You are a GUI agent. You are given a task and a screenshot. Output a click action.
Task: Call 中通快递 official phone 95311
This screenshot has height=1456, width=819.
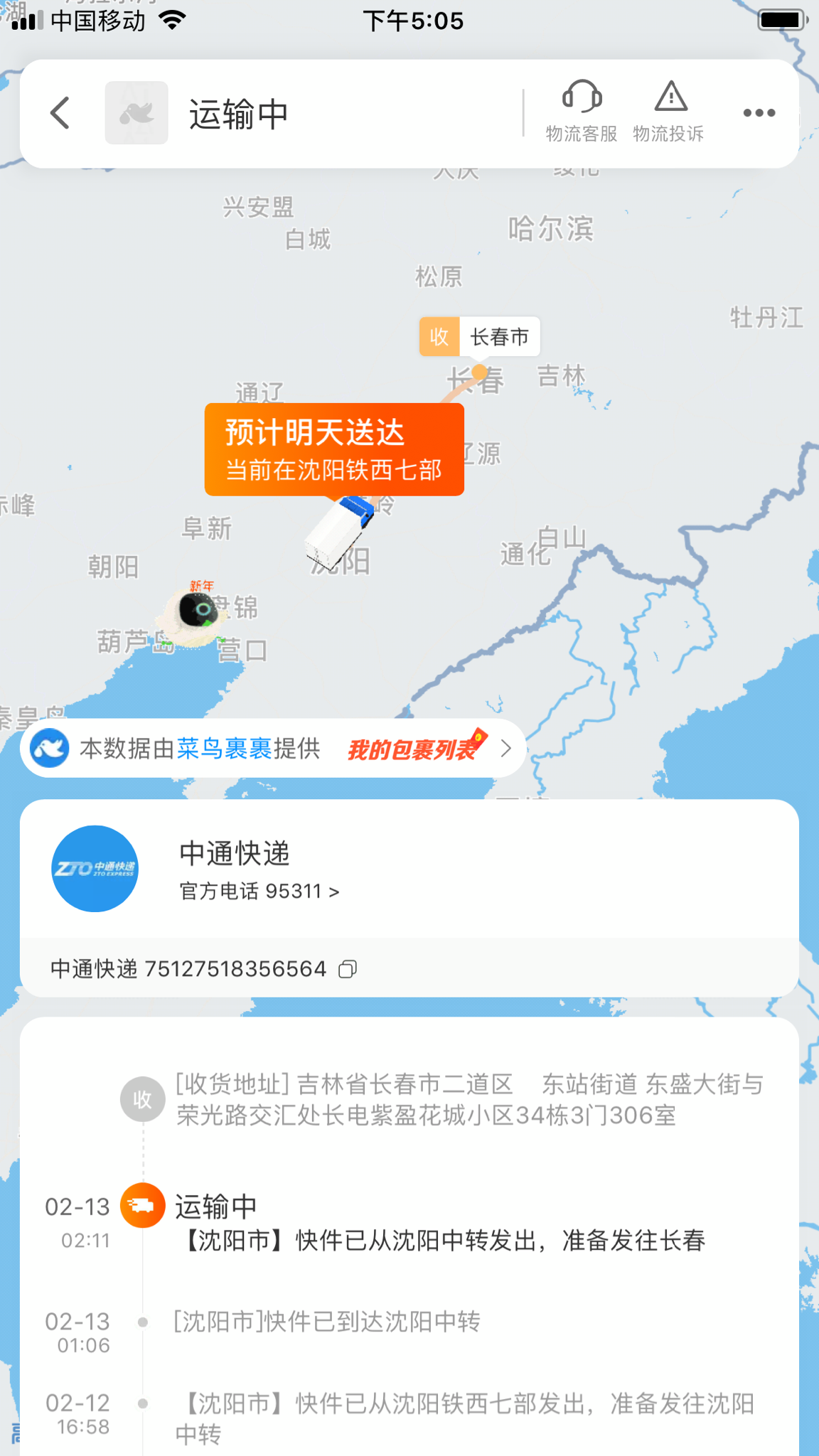click(x=259, y=891)
